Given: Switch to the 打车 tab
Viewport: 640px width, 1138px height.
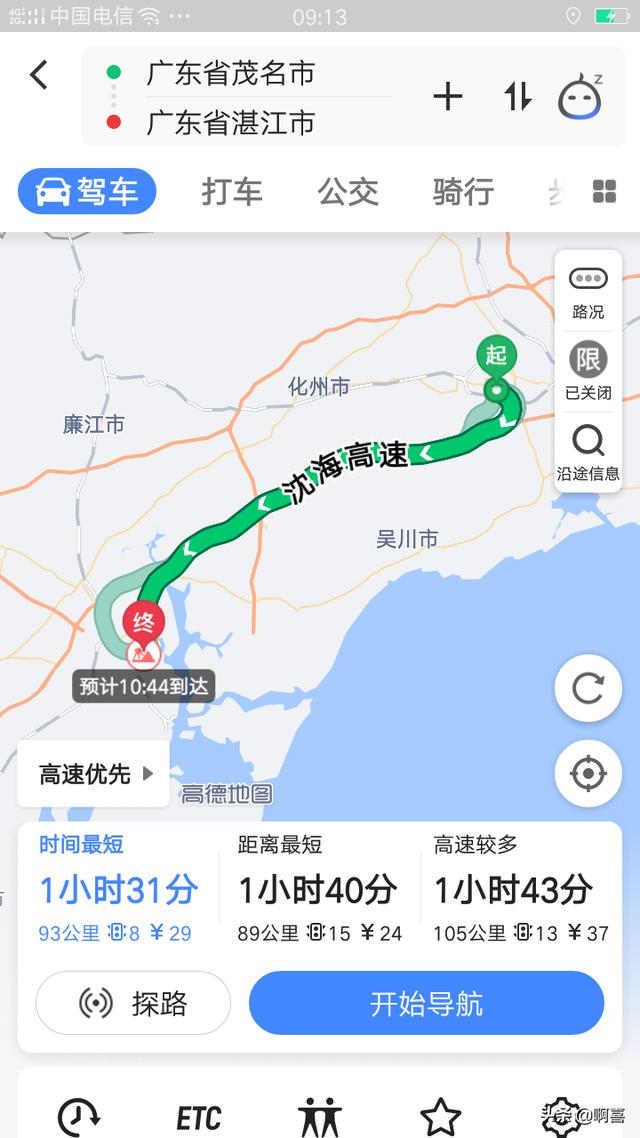Looking at the screenshot, I should pos(231,192).
